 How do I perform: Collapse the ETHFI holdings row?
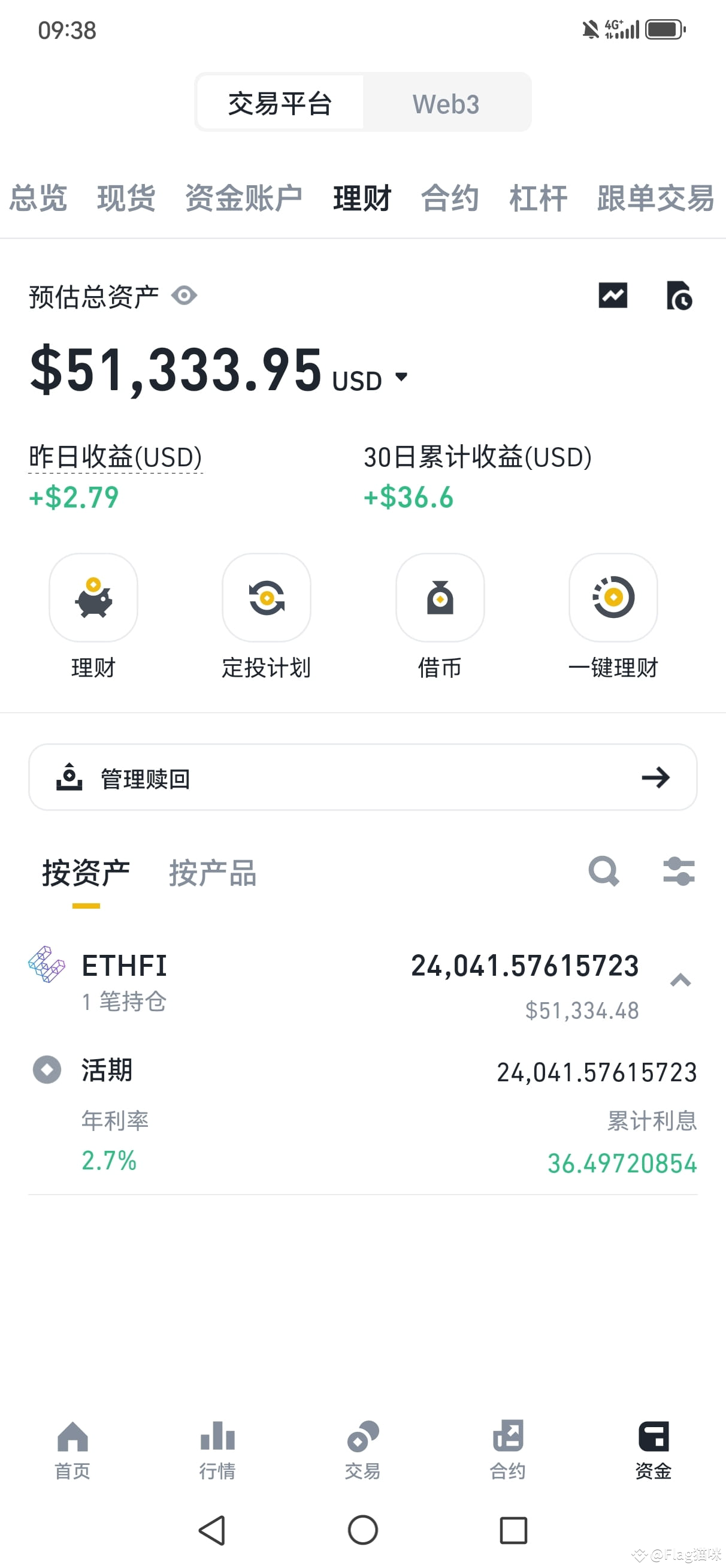click(680, 980)
